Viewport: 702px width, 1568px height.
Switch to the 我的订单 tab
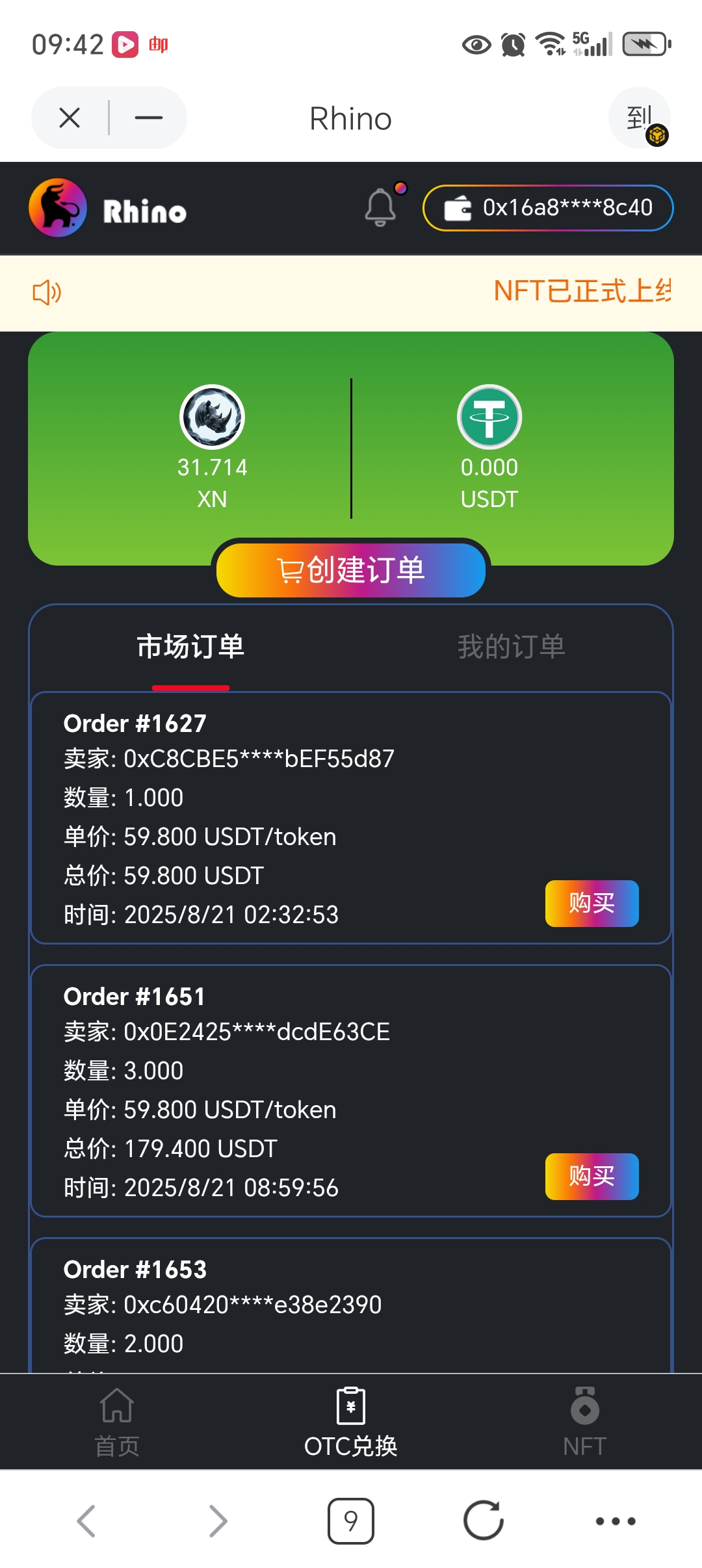click(x=511, y=647)
